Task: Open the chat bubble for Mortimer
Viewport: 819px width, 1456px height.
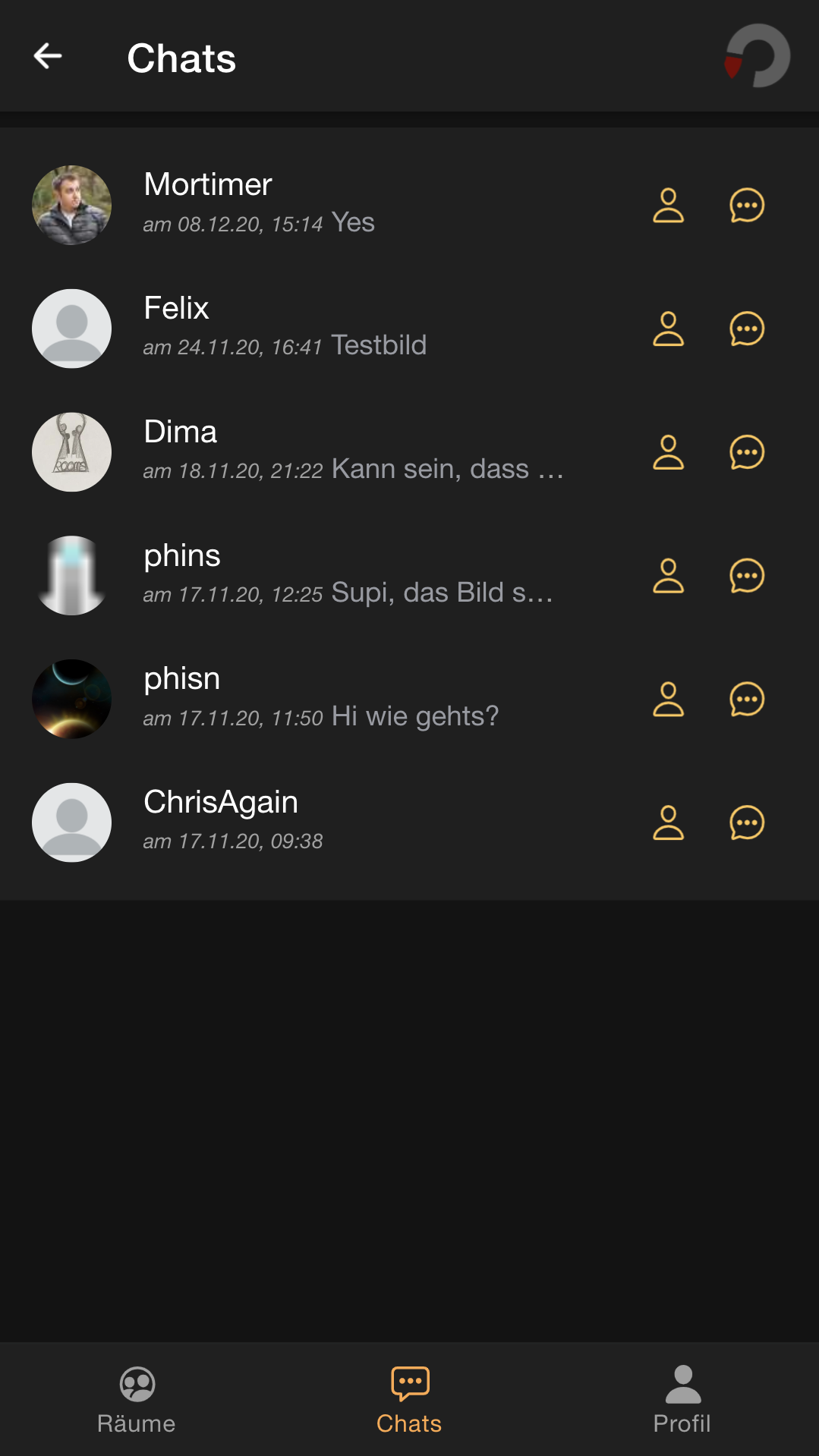Action: pyautogui.click(x=747, y=206)
